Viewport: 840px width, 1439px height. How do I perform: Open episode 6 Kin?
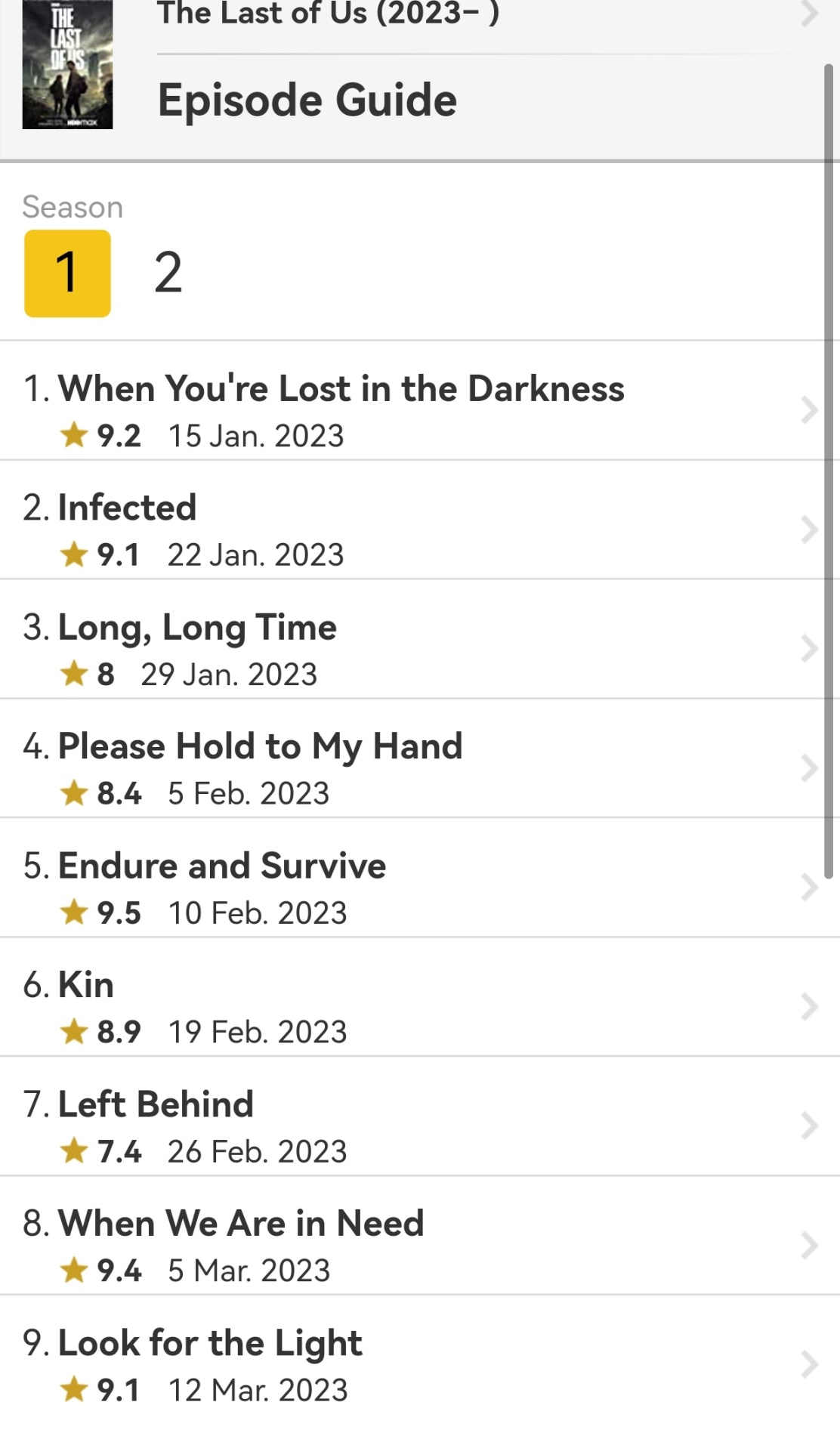click(420, 997)
